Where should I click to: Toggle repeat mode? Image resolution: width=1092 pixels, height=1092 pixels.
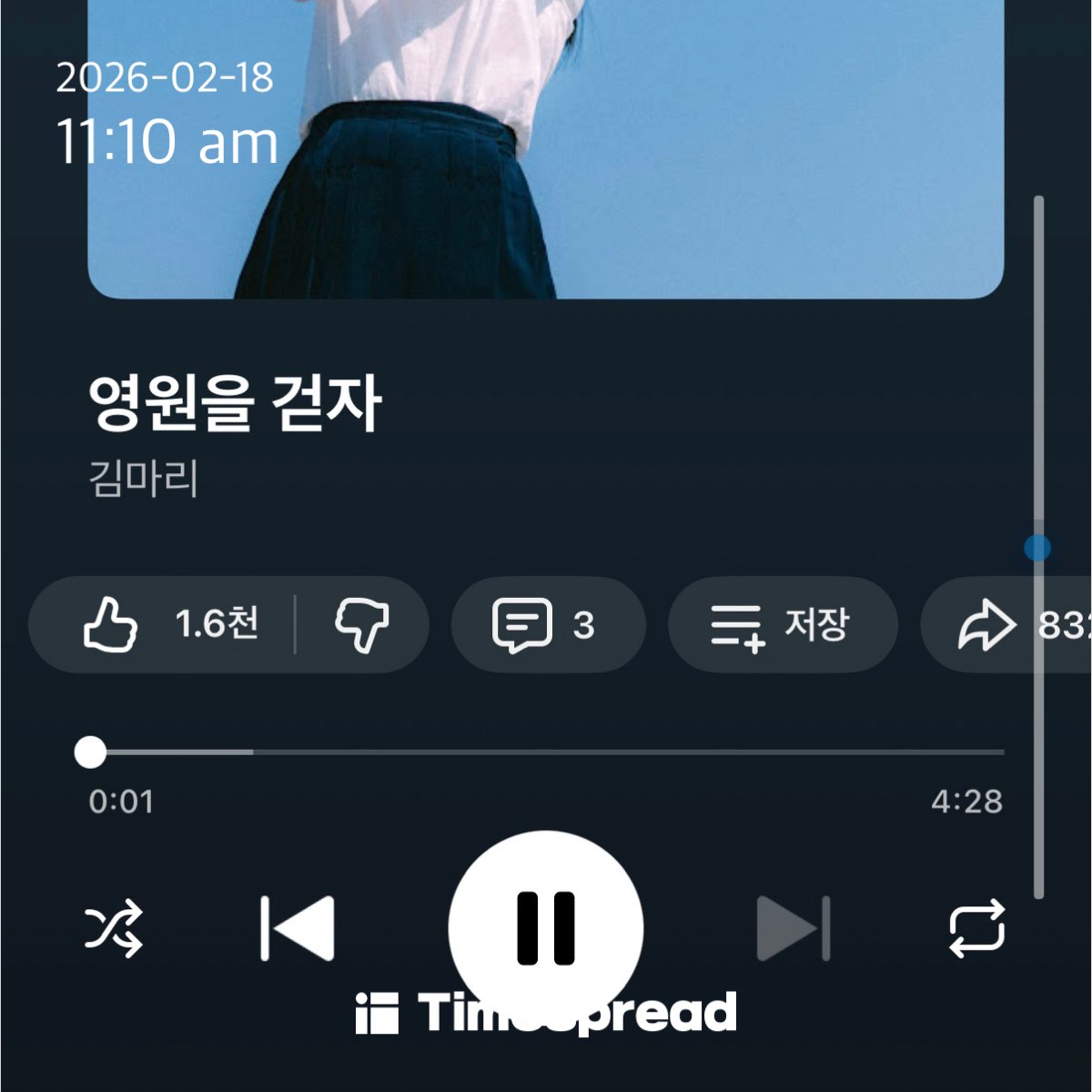pos(976,929)
